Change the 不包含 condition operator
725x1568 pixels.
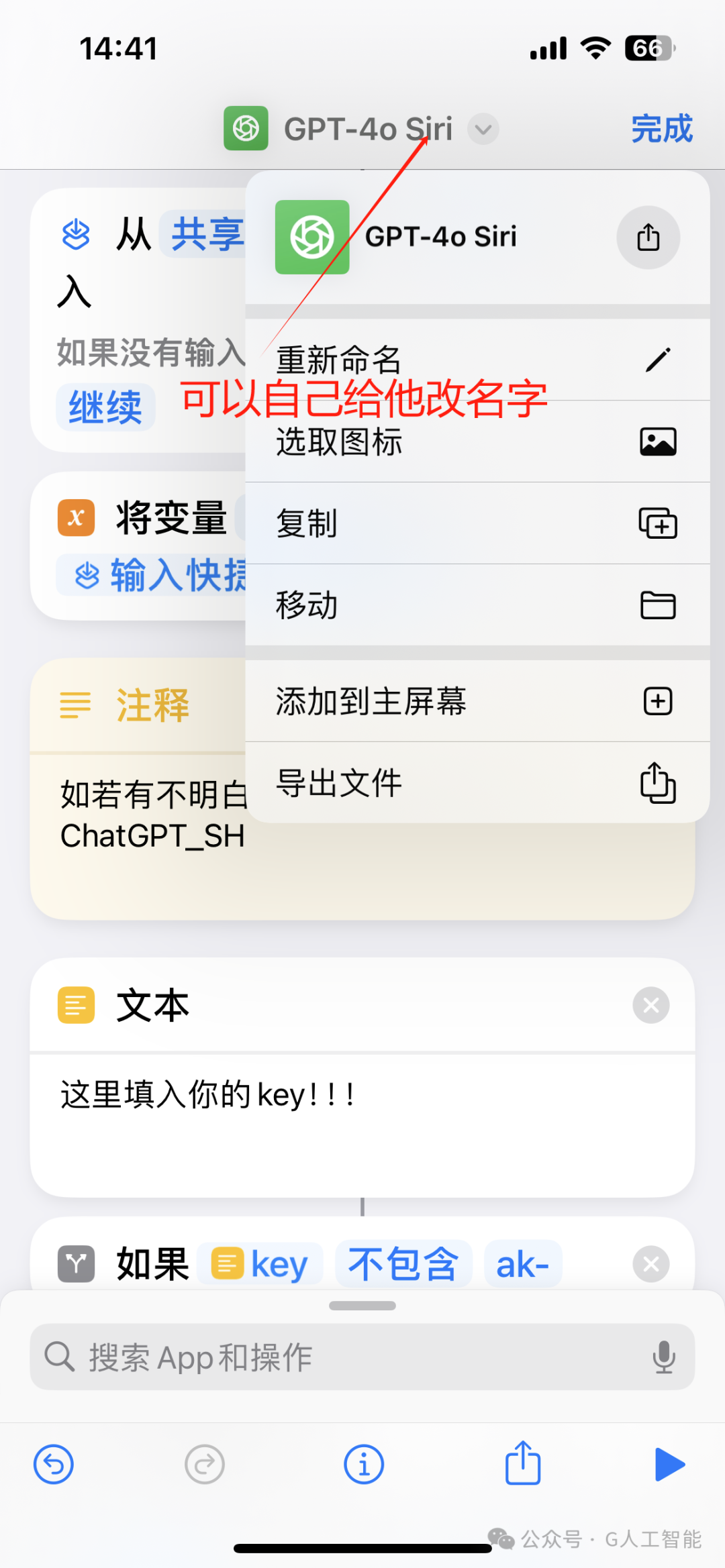(403, 1265)
